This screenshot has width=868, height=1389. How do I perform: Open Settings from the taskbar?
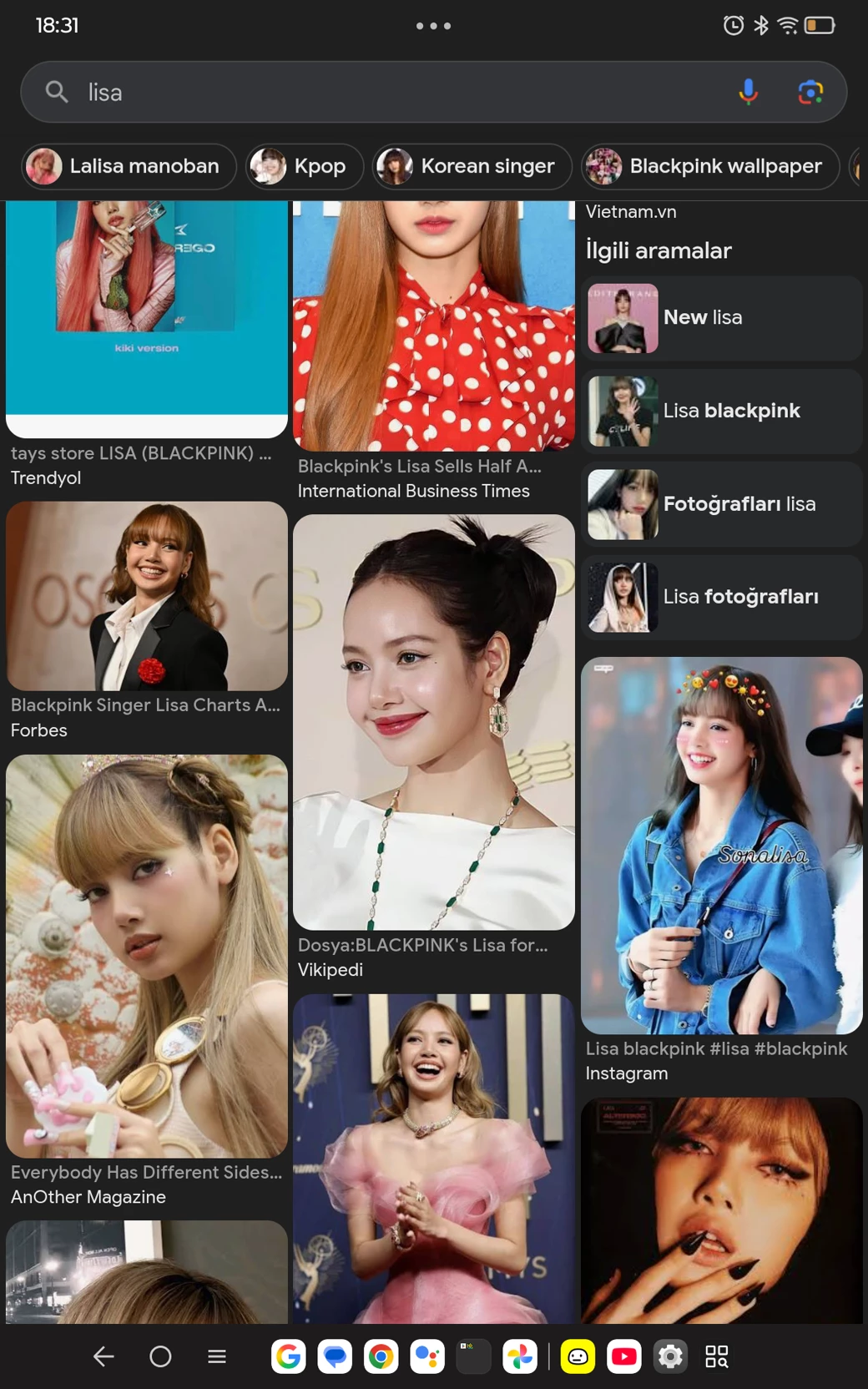[670, 1356]
